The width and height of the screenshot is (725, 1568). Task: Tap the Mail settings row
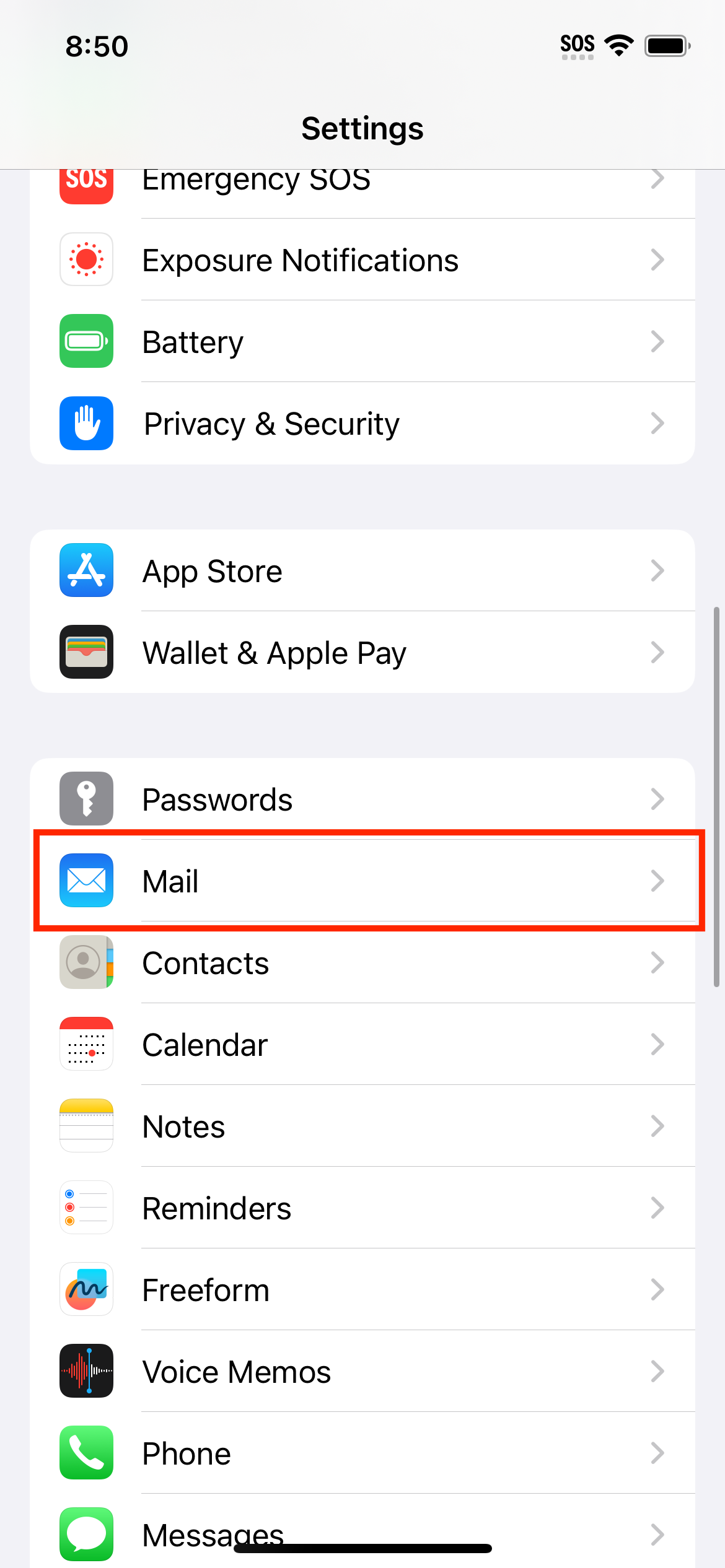pos(362,881)
